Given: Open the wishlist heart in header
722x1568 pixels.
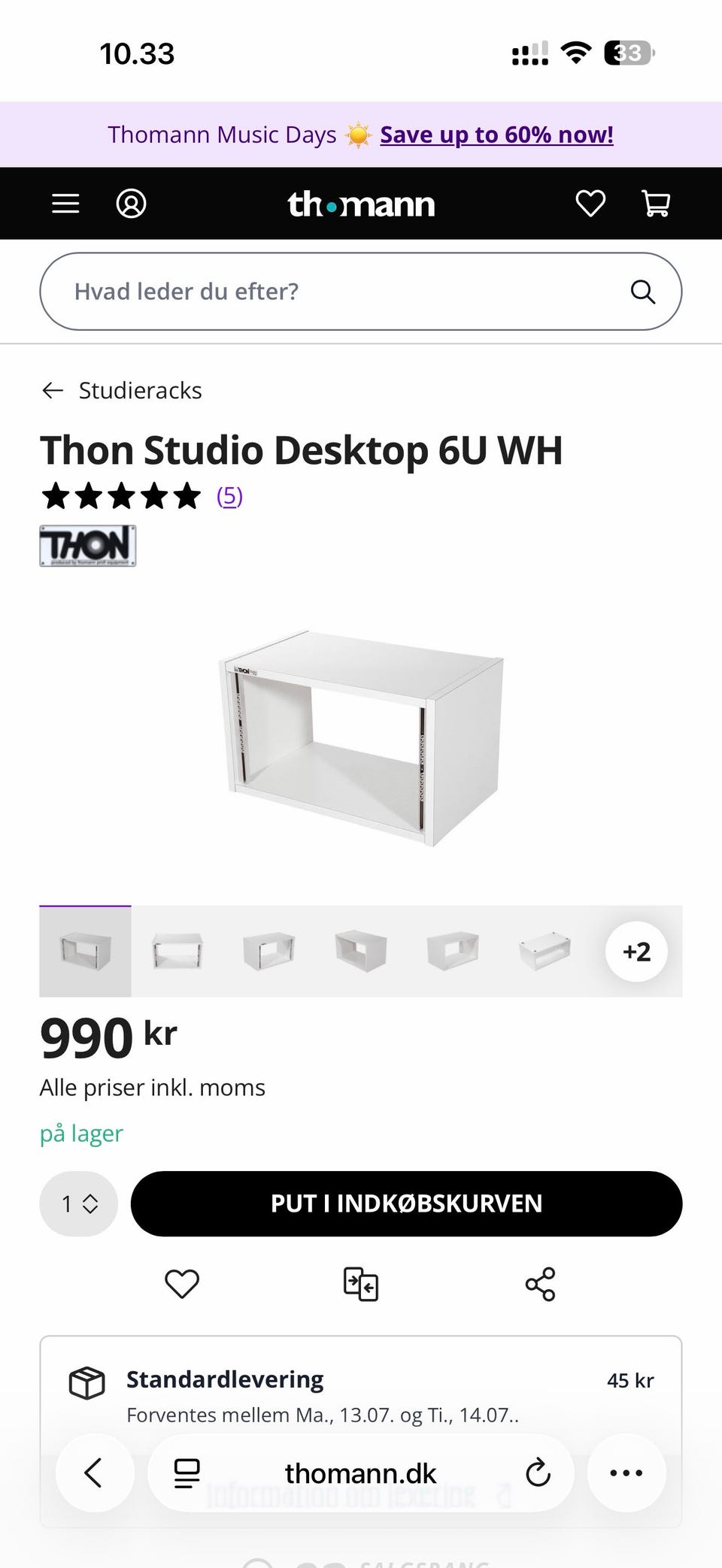Looking at the screenshot, I should click(590, 204).
